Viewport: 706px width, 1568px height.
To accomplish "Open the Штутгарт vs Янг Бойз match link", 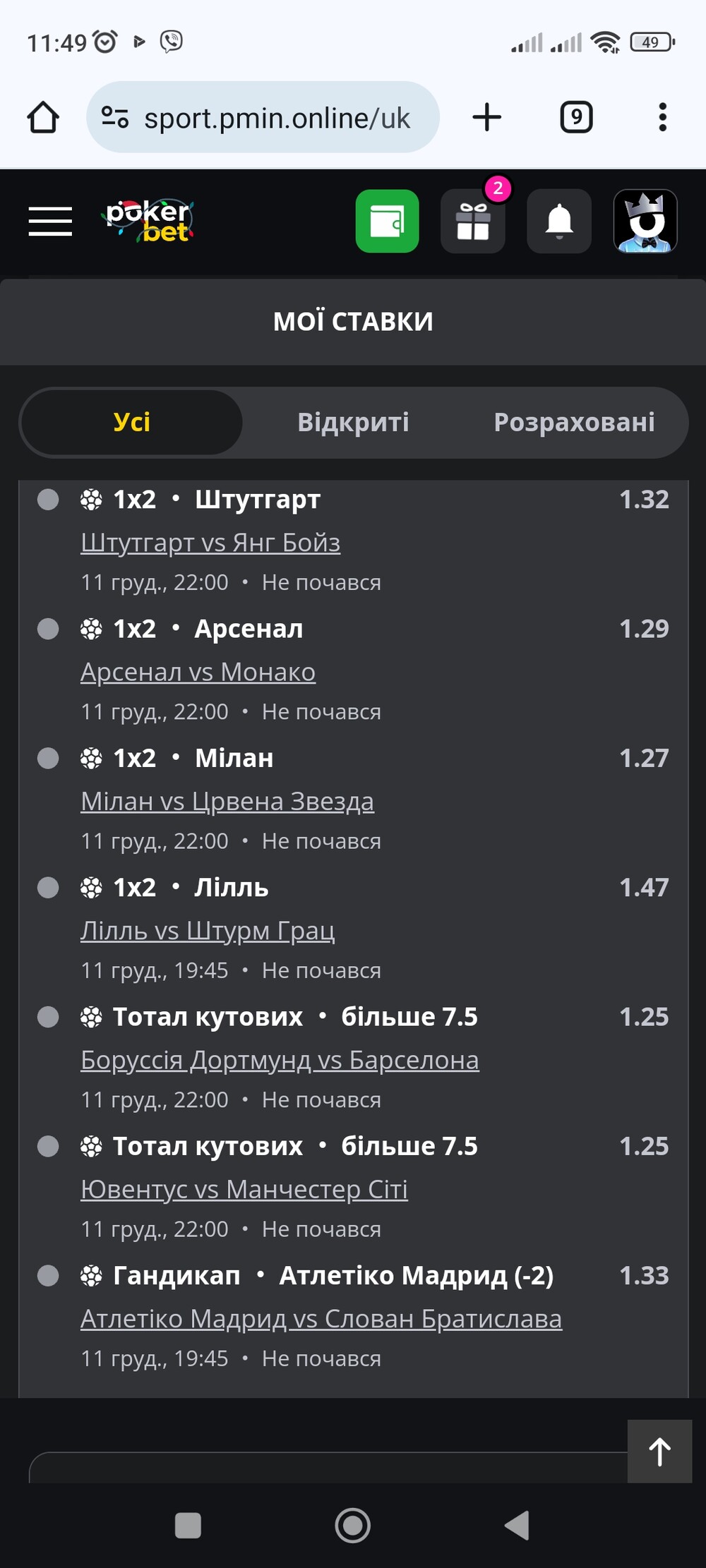I will click(210, 543).
